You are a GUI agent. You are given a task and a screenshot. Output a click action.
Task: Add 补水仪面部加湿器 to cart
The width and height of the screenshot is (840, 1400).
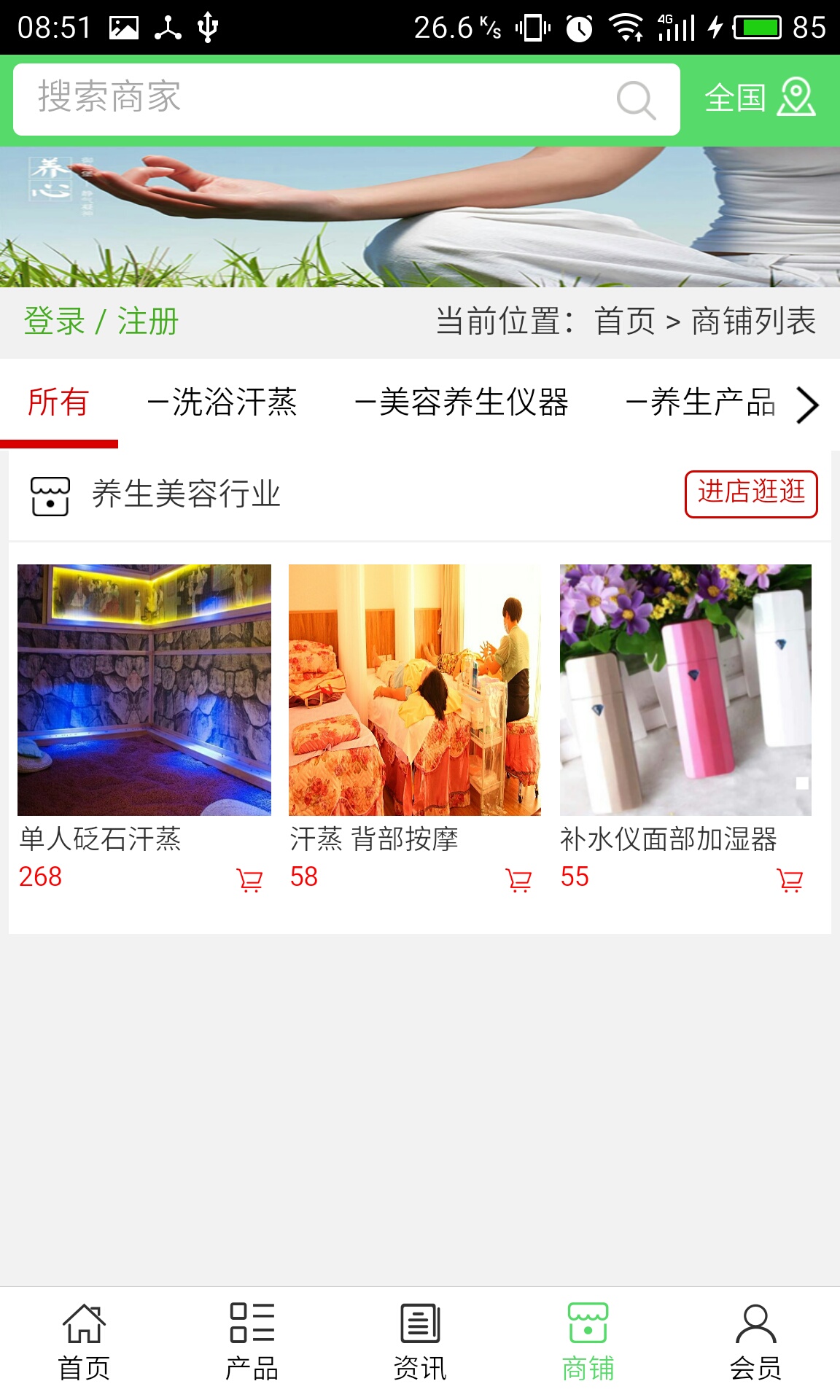pyautogui.click(x=790, y=880)
